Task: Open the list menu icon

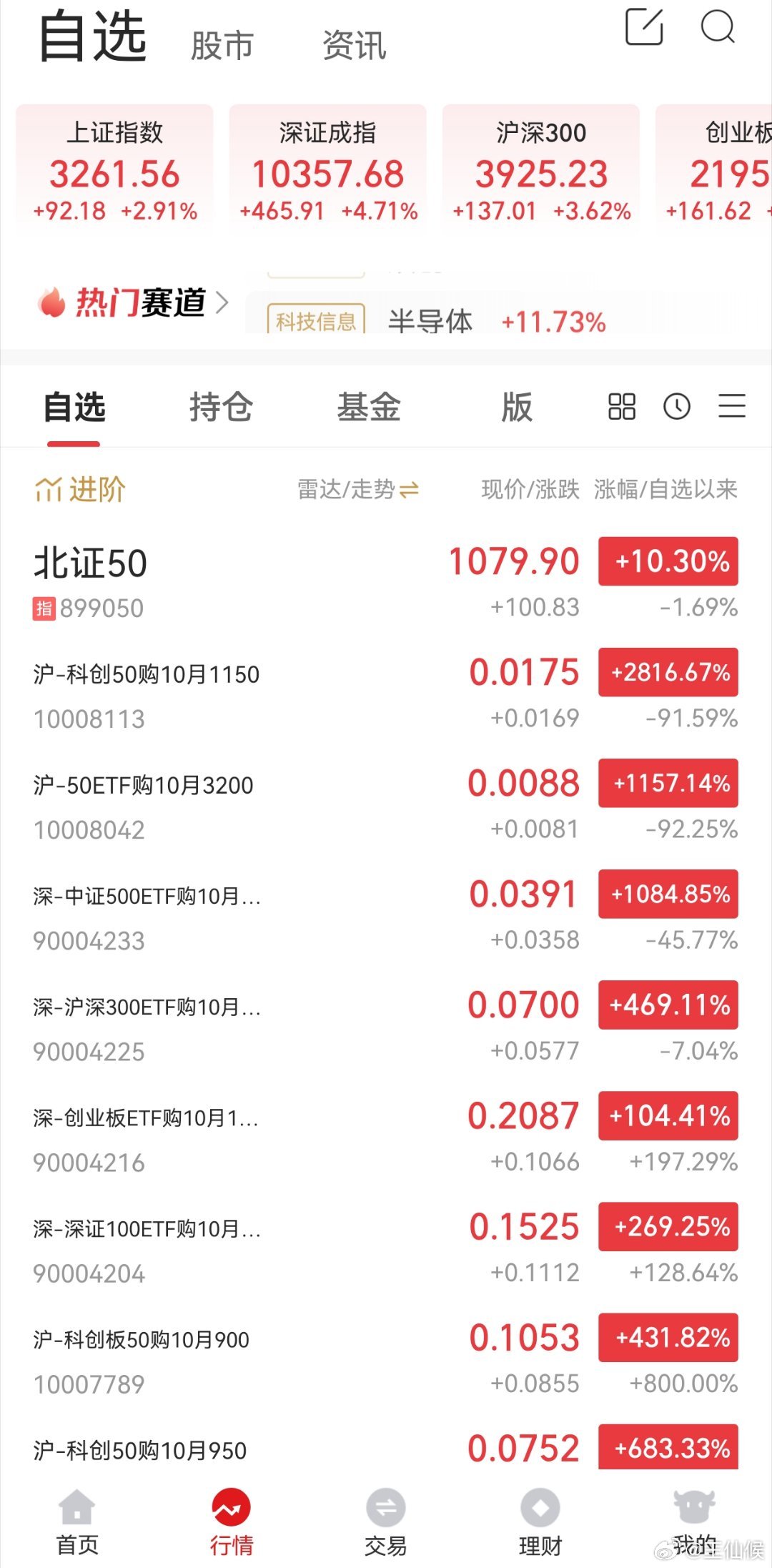Action: pos(732,406)
